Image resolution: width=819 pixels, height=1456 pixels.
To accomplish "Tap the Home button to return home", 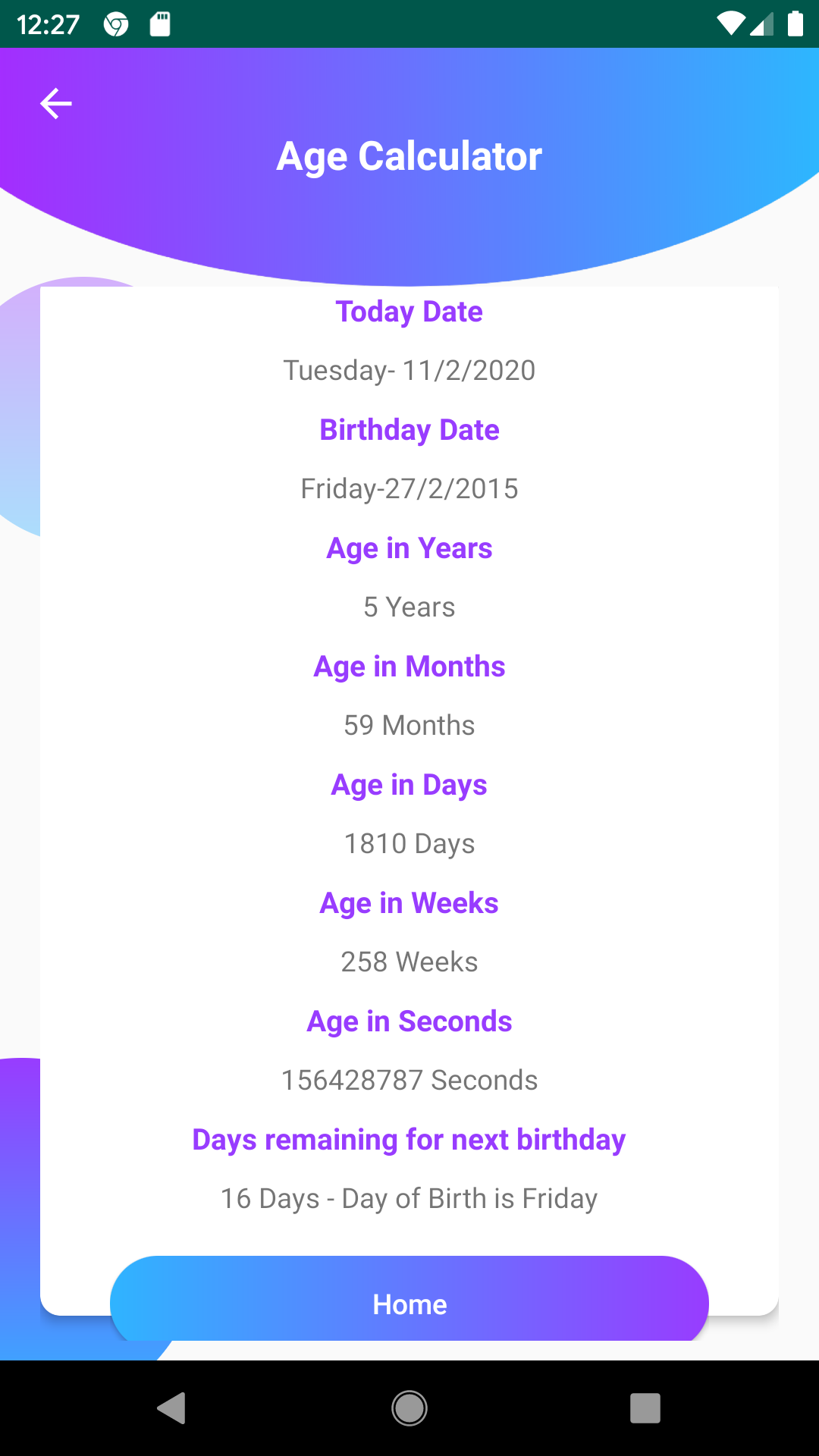I will tap(409, 1304).
